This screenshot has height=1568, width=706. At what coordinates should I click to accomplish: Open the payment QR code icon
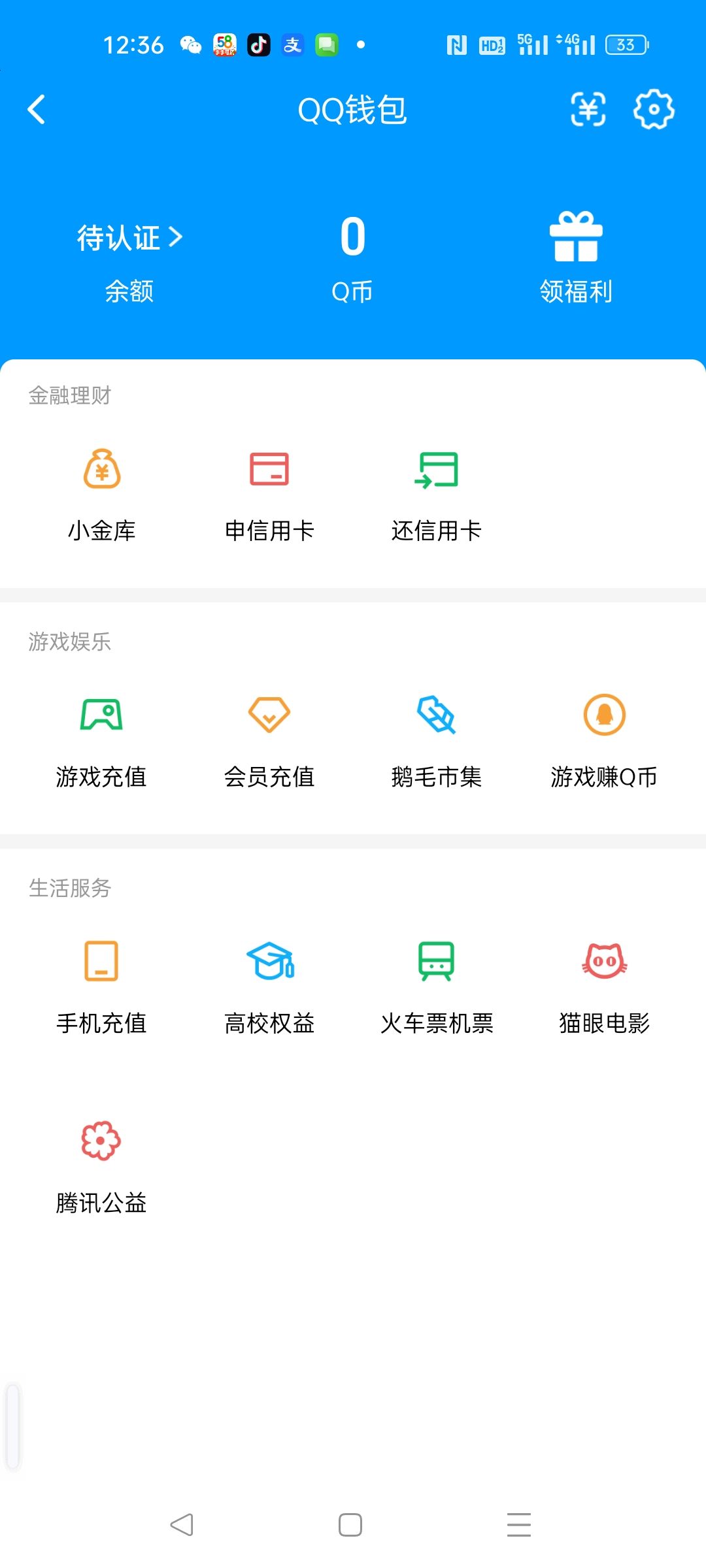[588, 110]
